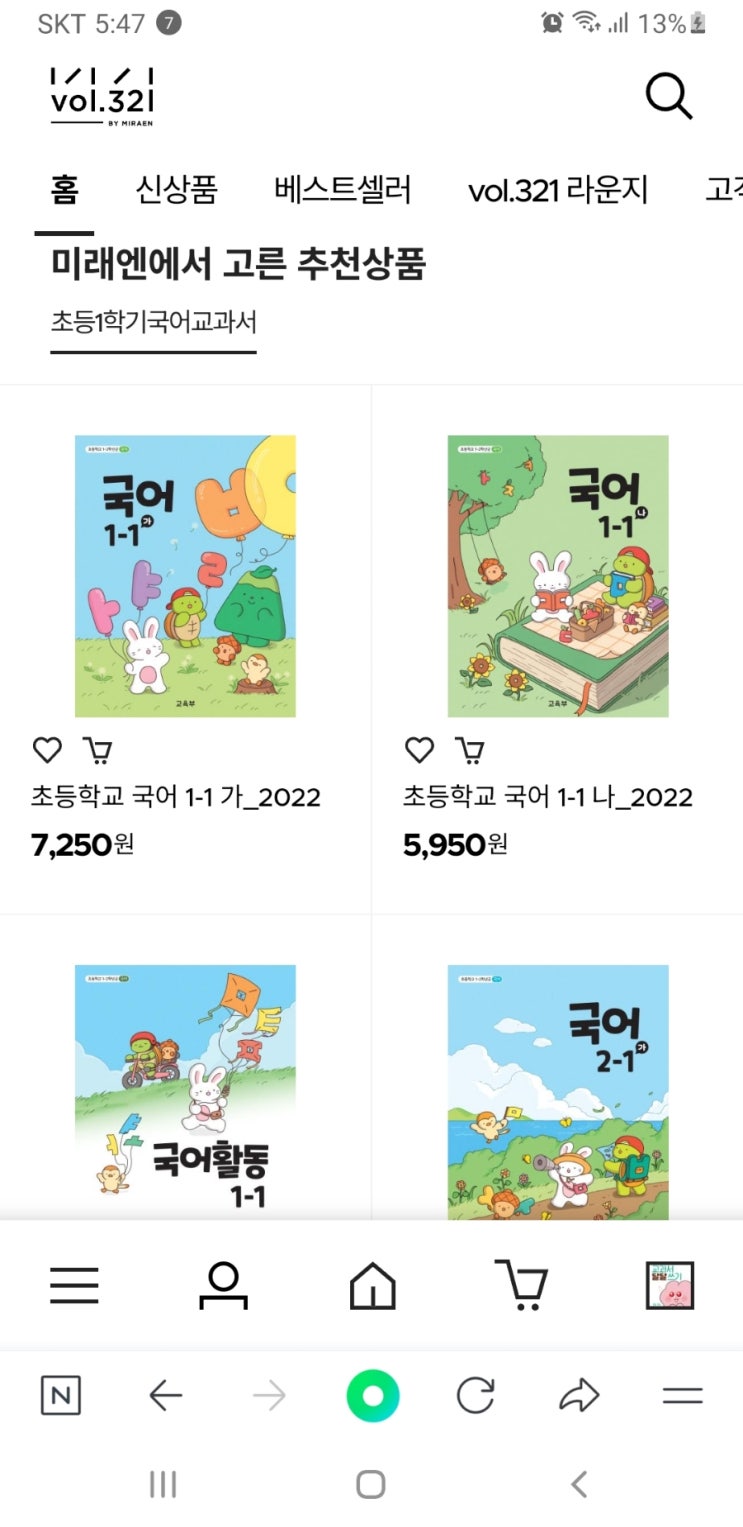View the 국어활동 1-1 book
Image resolution: width=743 pixels, height=1527 pixels.
coord(185,1090)
